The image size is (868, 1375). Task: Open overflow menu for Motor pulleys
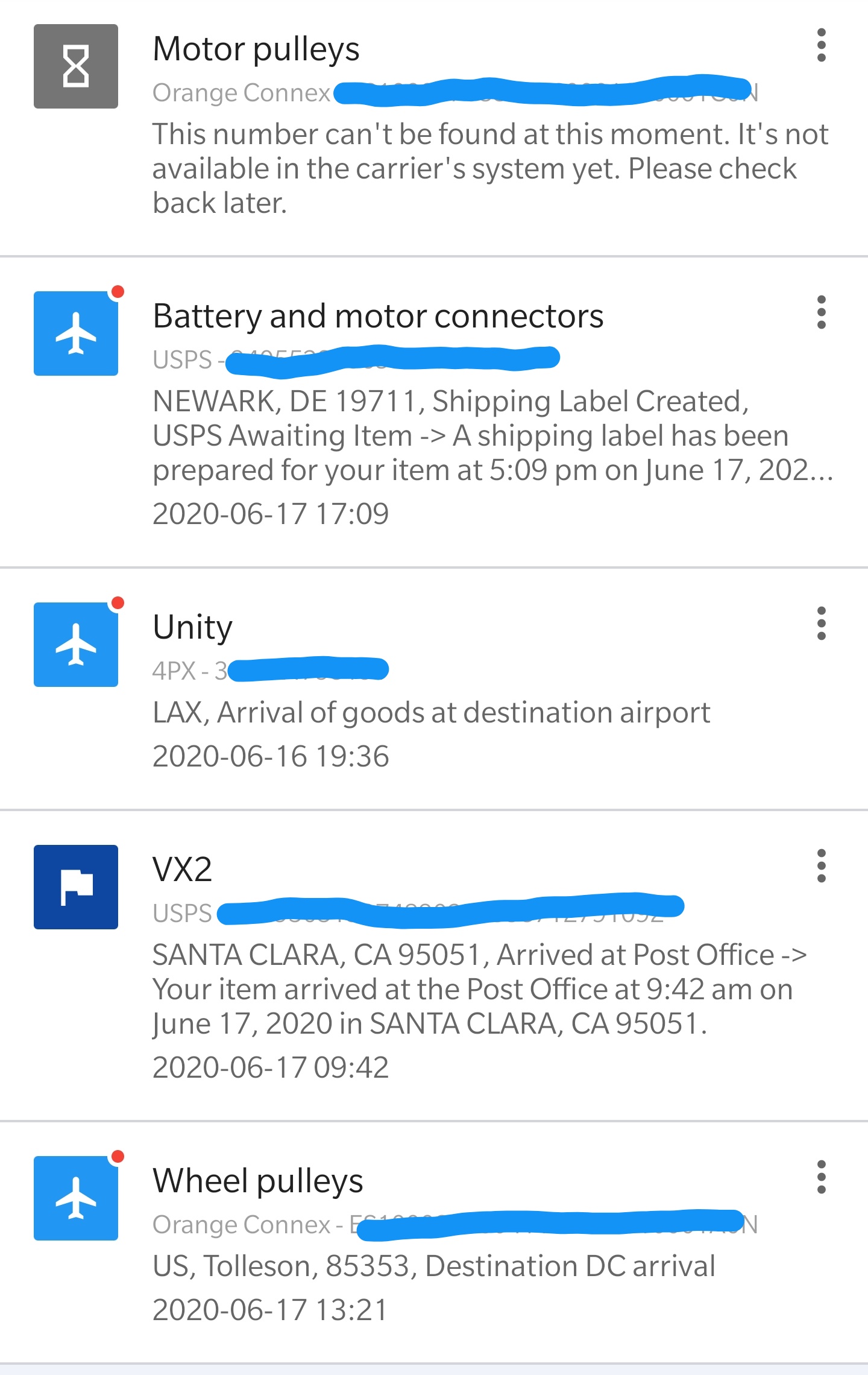[x=821, y=45]
